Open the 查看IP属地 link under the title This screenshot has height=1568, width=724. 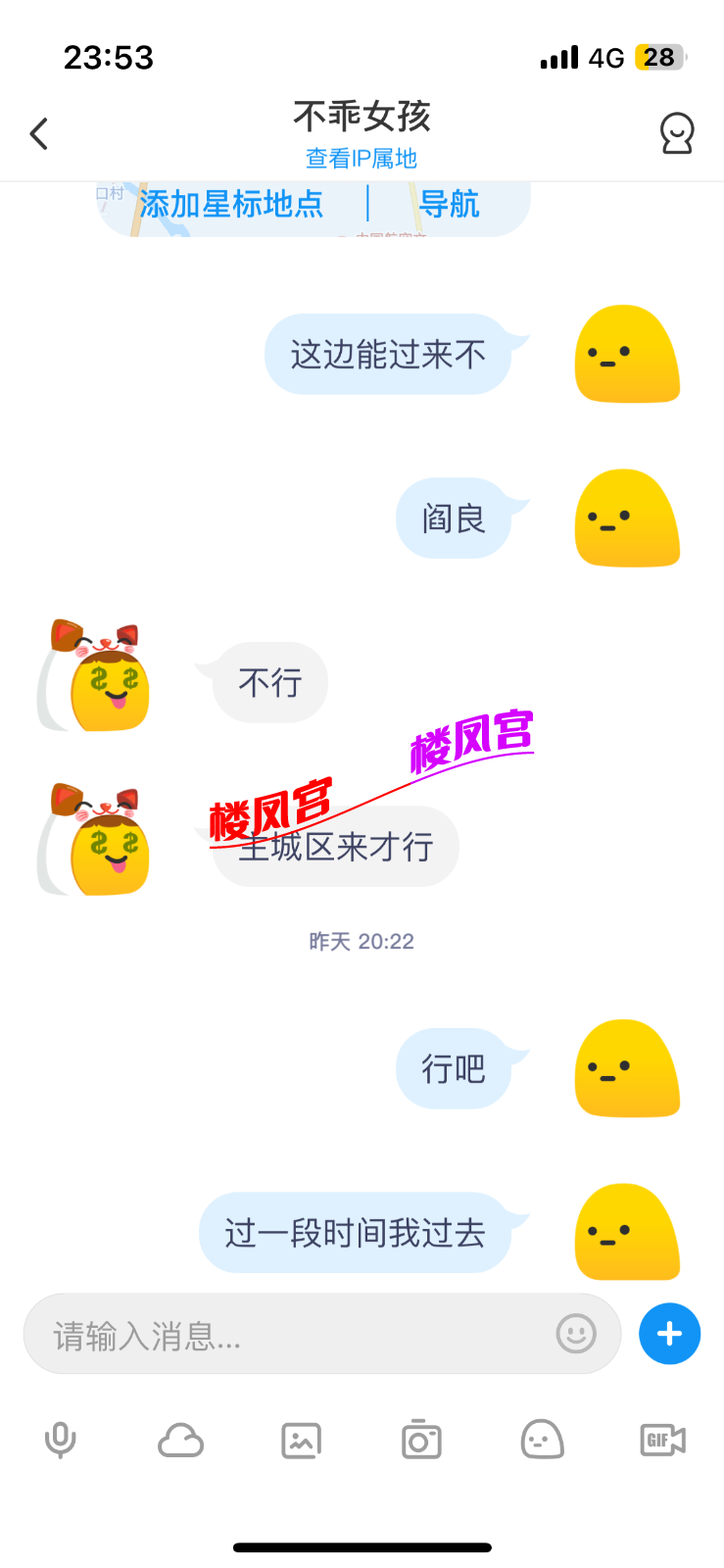tap(362, 158)
